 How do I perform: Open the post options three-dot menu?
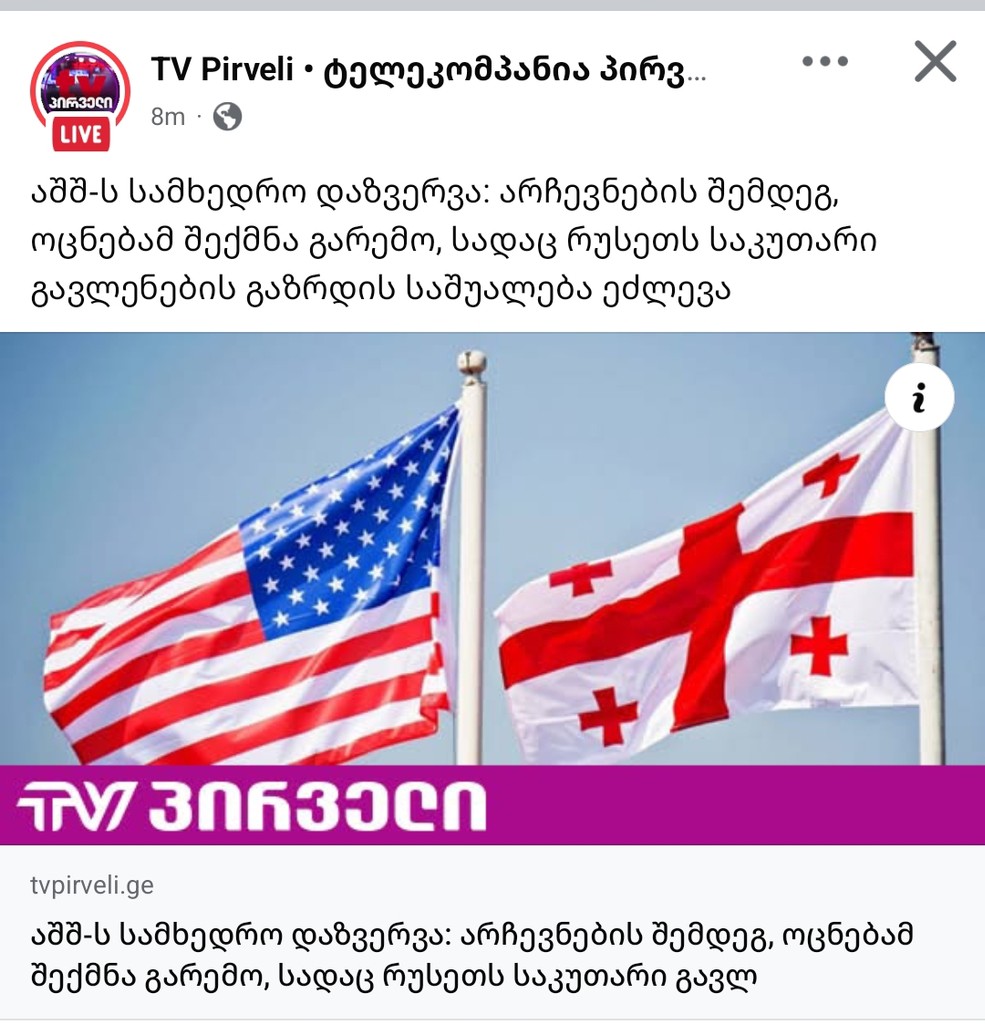pyautogui.click(x=824, y=60)
